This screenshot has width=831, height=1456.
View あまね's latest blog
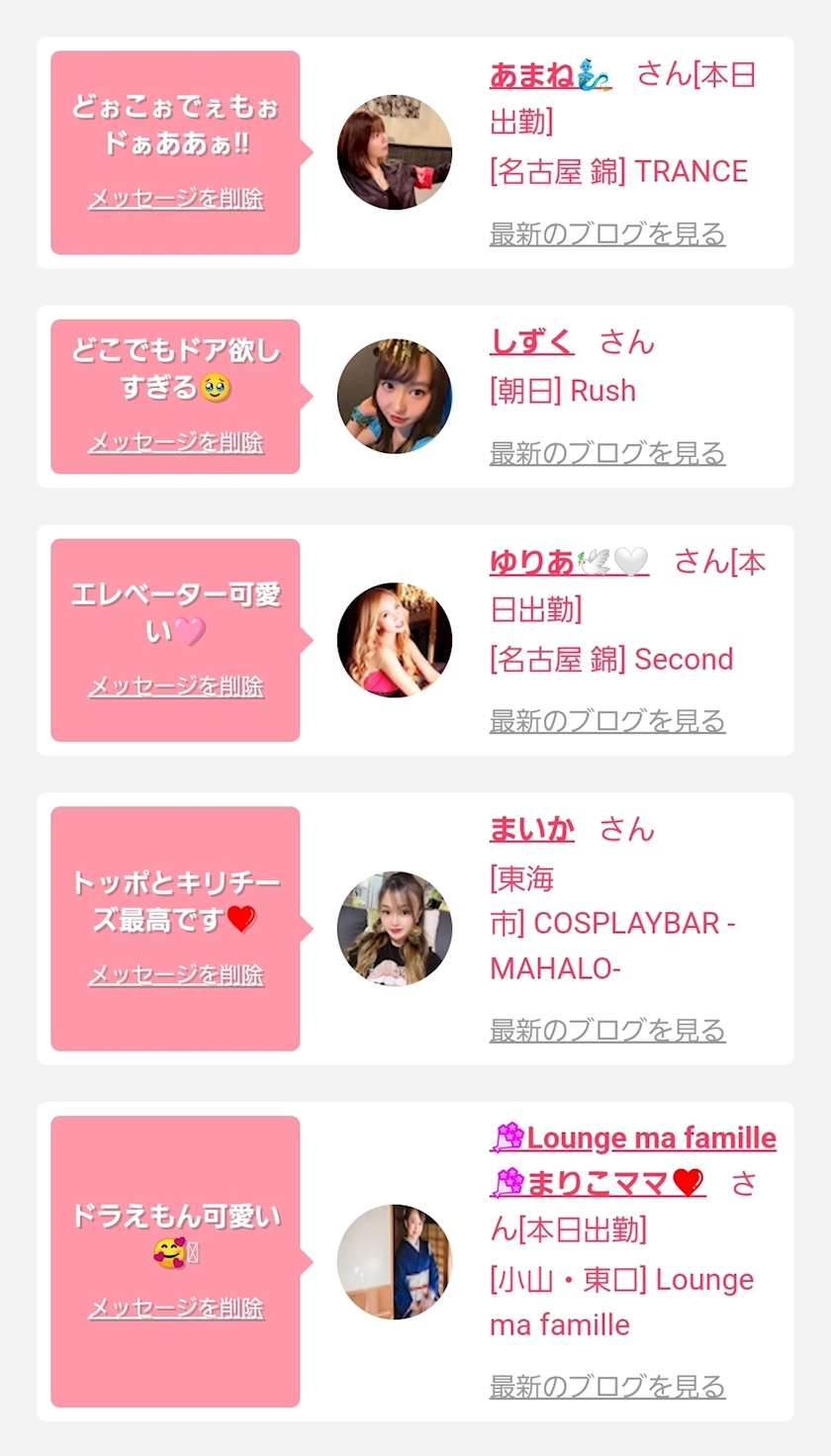[607, 234]
